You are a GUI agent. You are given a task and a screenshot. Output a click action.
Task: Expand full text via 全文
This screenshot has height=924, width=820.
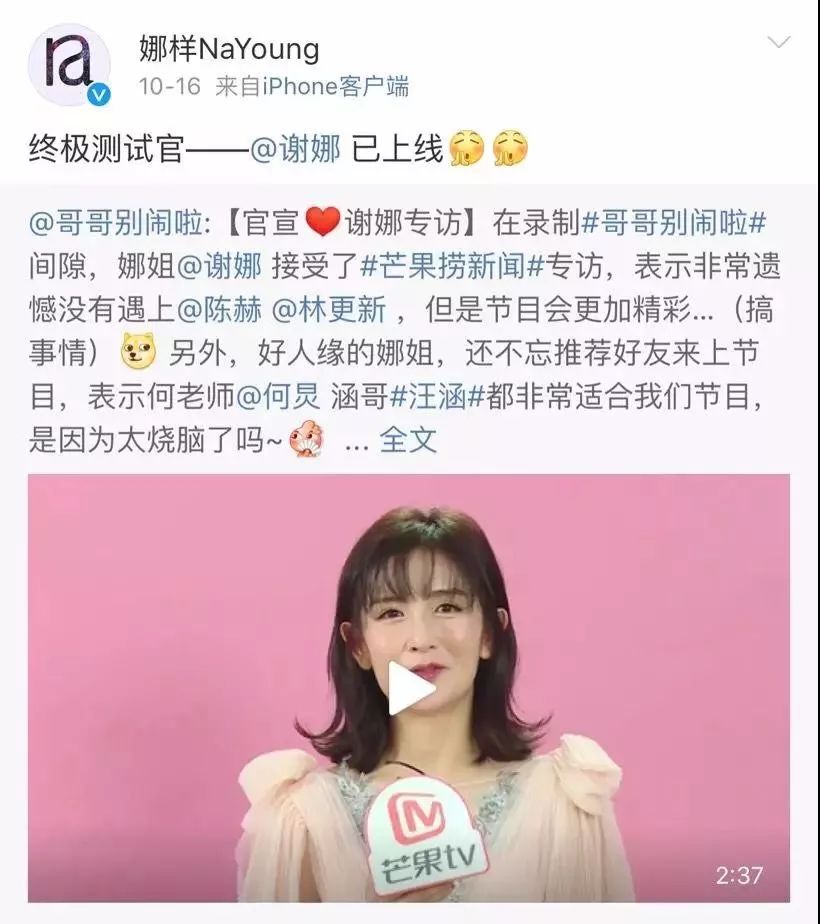(408, 440)
